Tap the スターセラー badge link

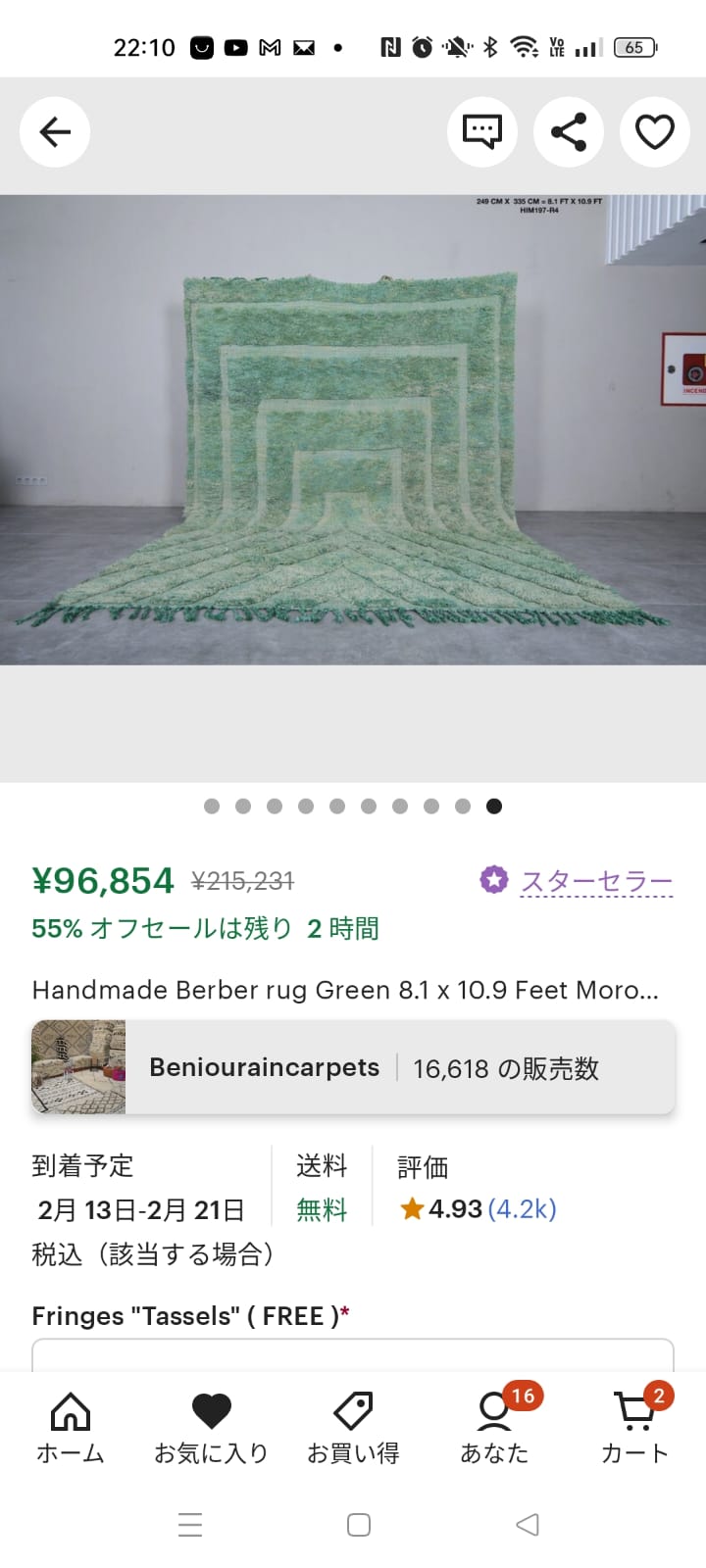pyautogui.click(x=595, y=881)
